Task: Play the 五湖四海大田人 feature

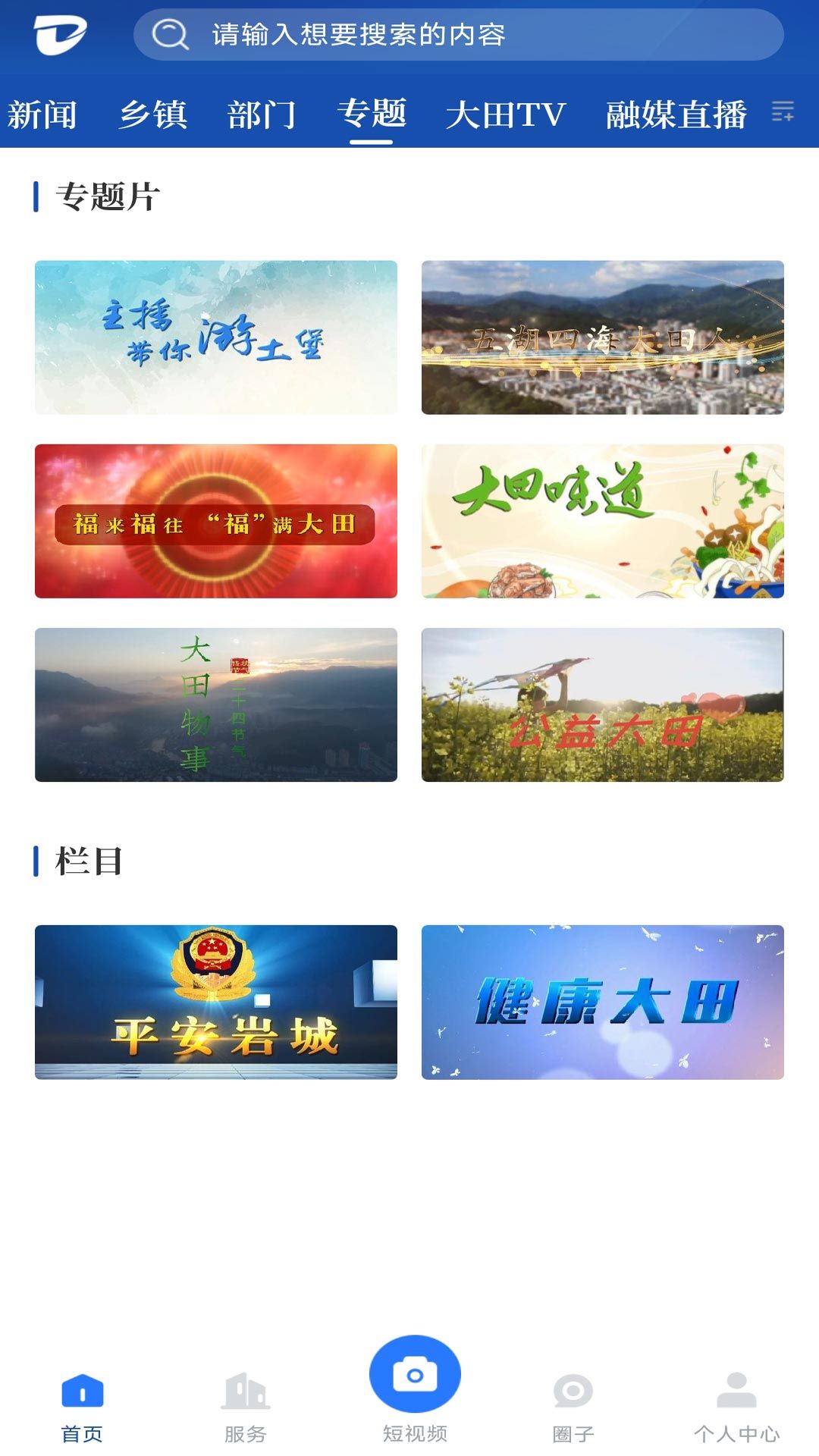Action: 604,337
